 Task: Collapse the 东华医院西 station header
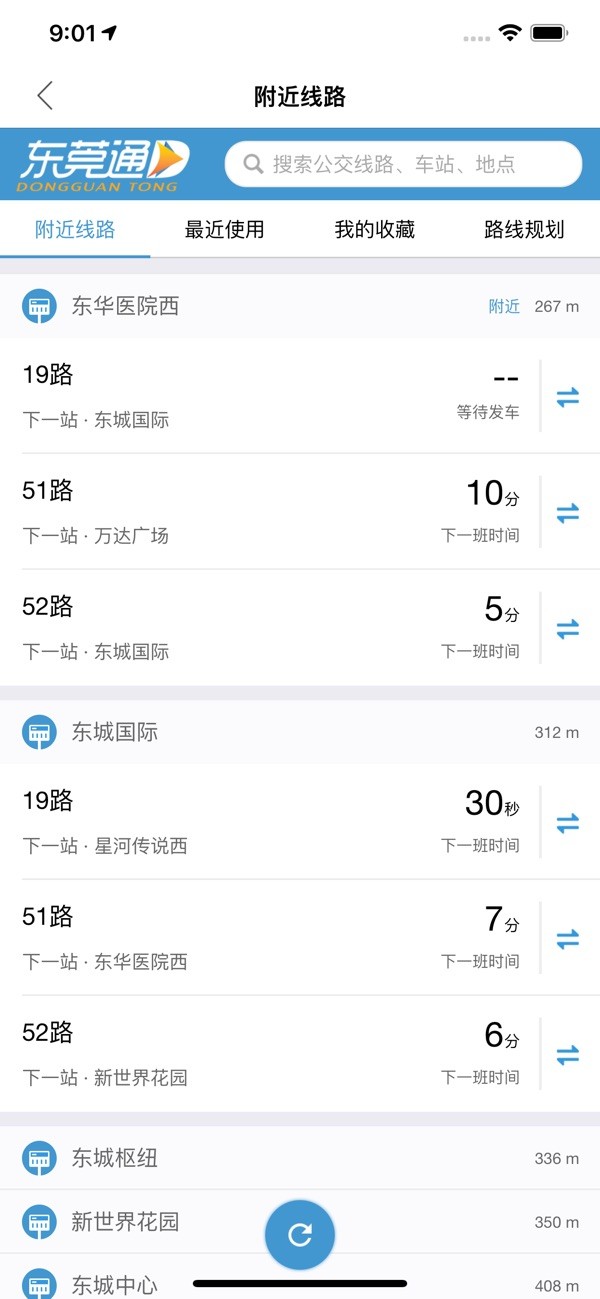pyautogui.click(x=300, y=306)
